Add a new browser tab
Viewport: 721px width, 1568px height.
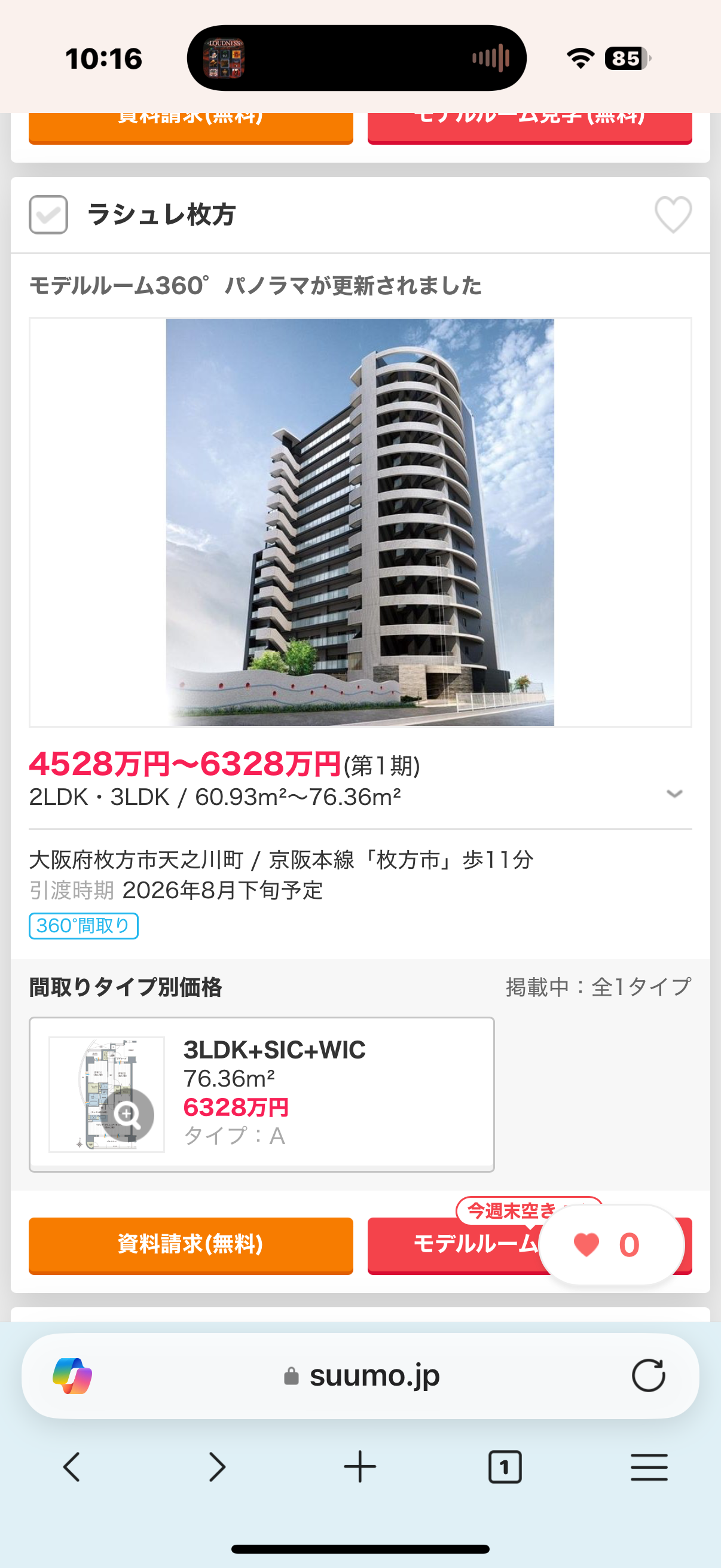[x=360, y=1467]
